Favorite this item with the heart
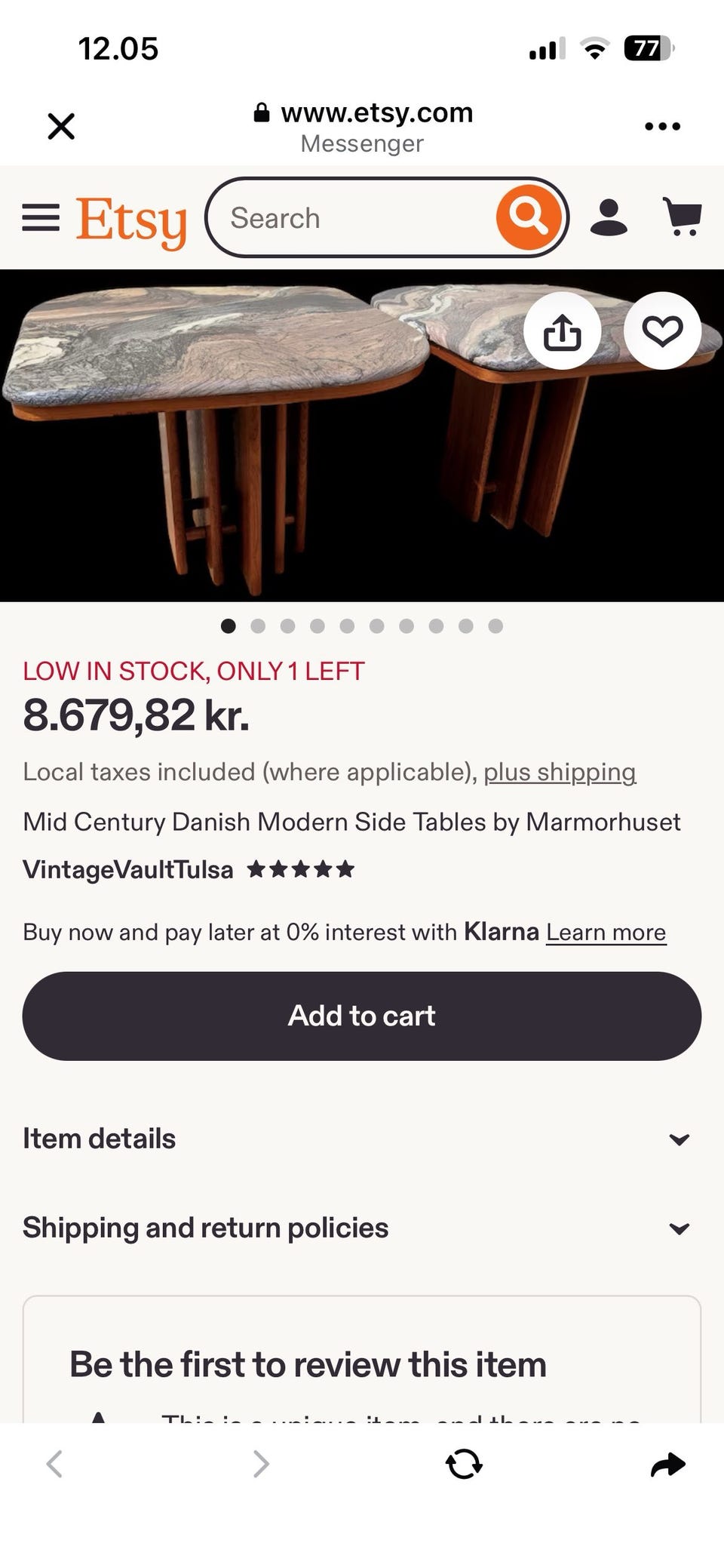 [662, 331]
